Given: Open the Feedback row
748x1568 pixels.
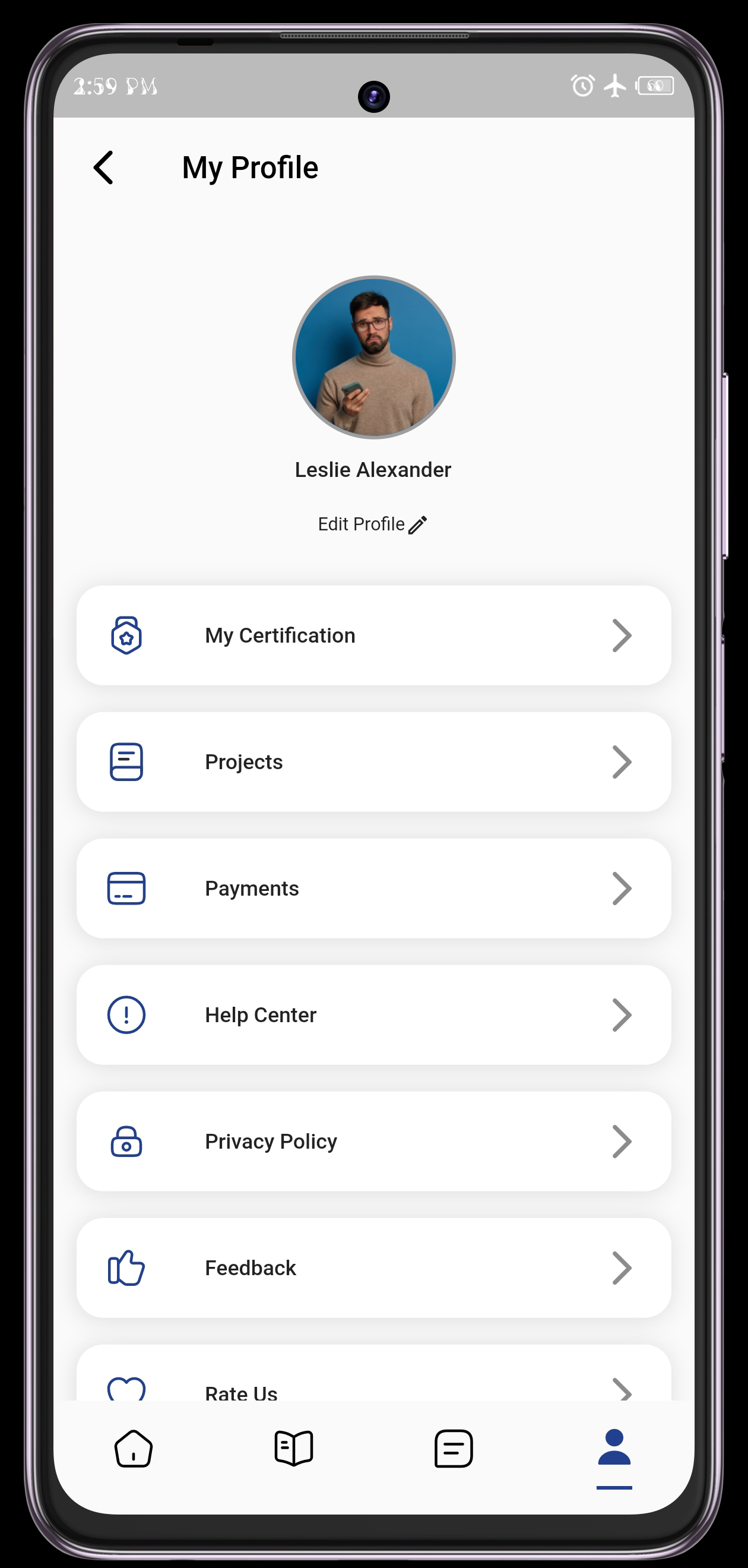Looking at the screenshot, I should click(373, 1268).
